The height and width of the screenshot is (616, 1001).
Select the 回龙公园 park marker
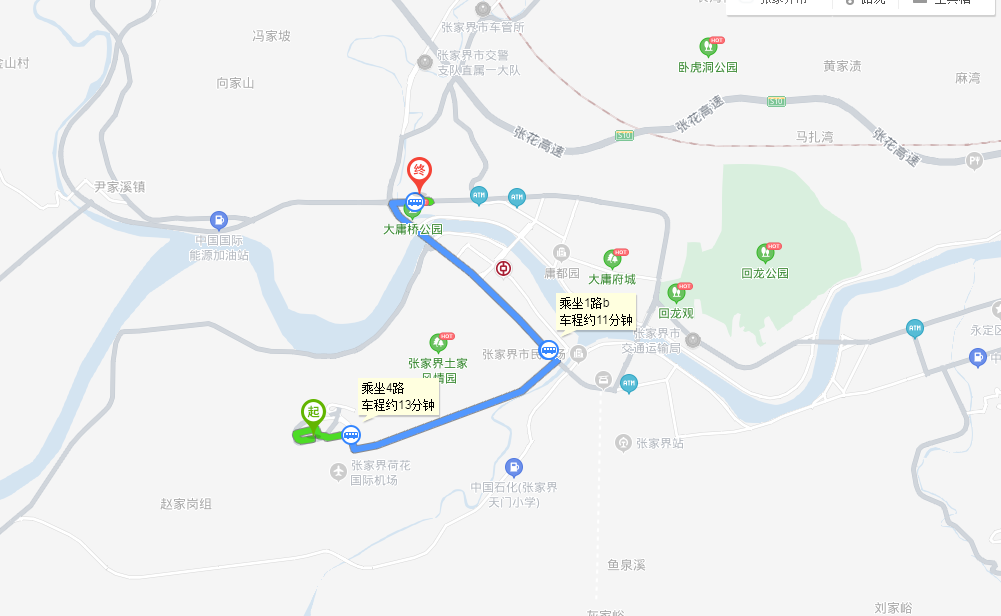tap(766, 252)
